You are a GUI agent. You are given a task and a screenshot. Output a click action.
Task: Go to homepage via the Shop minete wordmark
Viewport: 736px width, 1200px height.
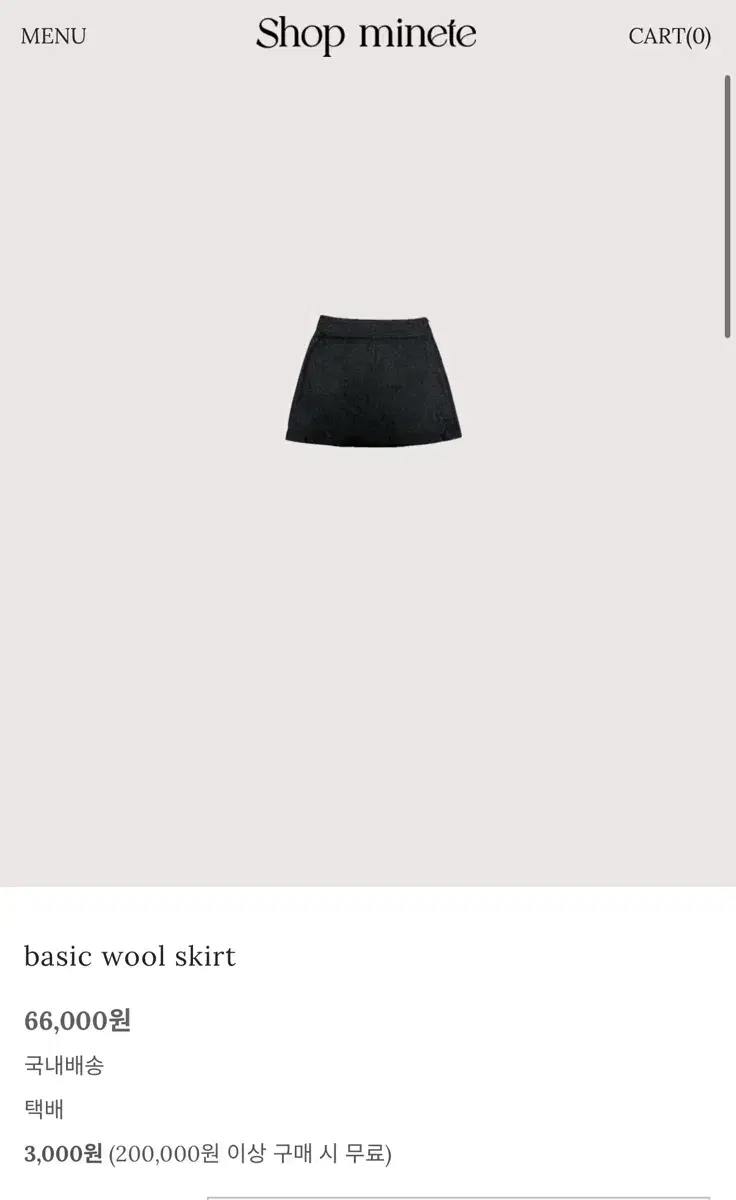pyautogui.click(x=367, y=34)
